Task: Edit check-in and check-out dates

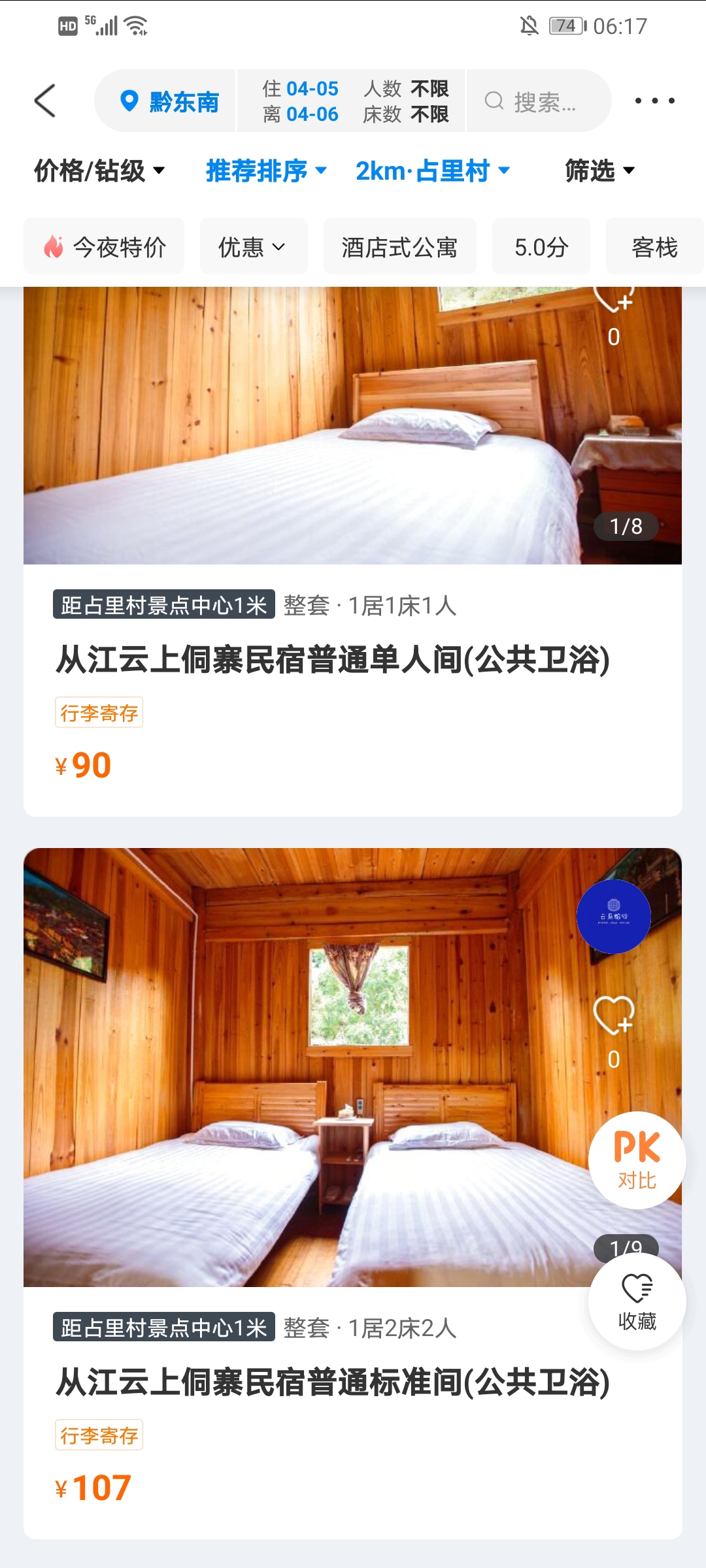Action: [x=301, y=101]
